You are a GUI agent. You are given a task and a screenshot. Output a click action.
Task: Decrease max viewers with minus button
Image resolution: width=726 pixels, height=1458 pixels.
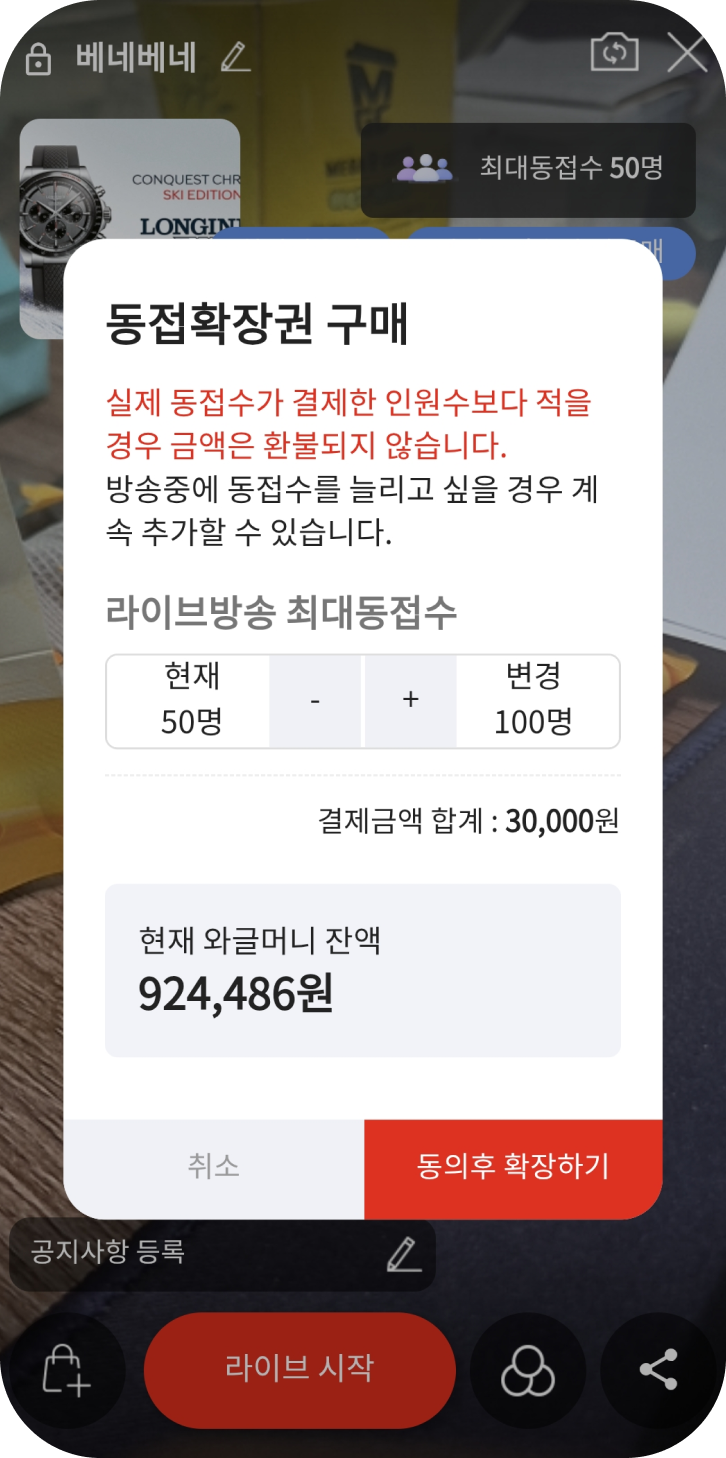click(315, 701)
